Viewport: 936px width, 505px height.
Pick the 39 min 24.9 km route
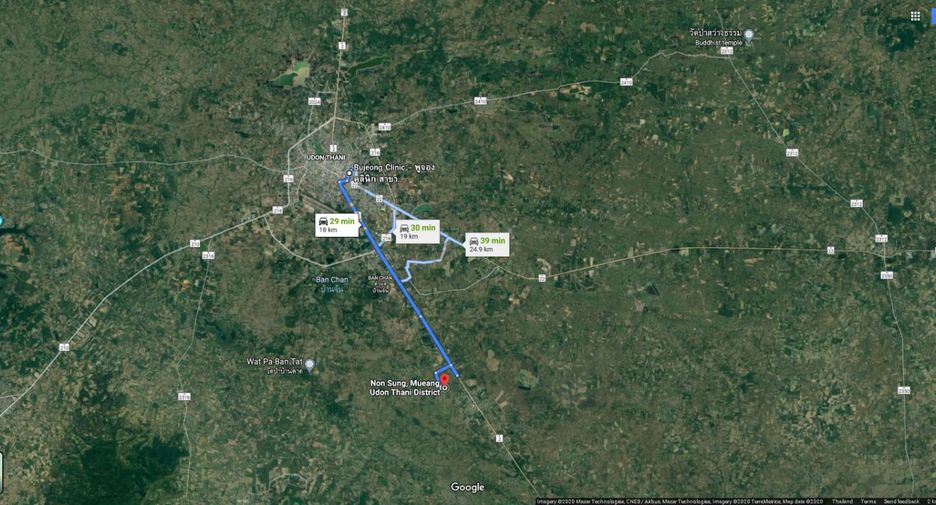coord(488,245)
